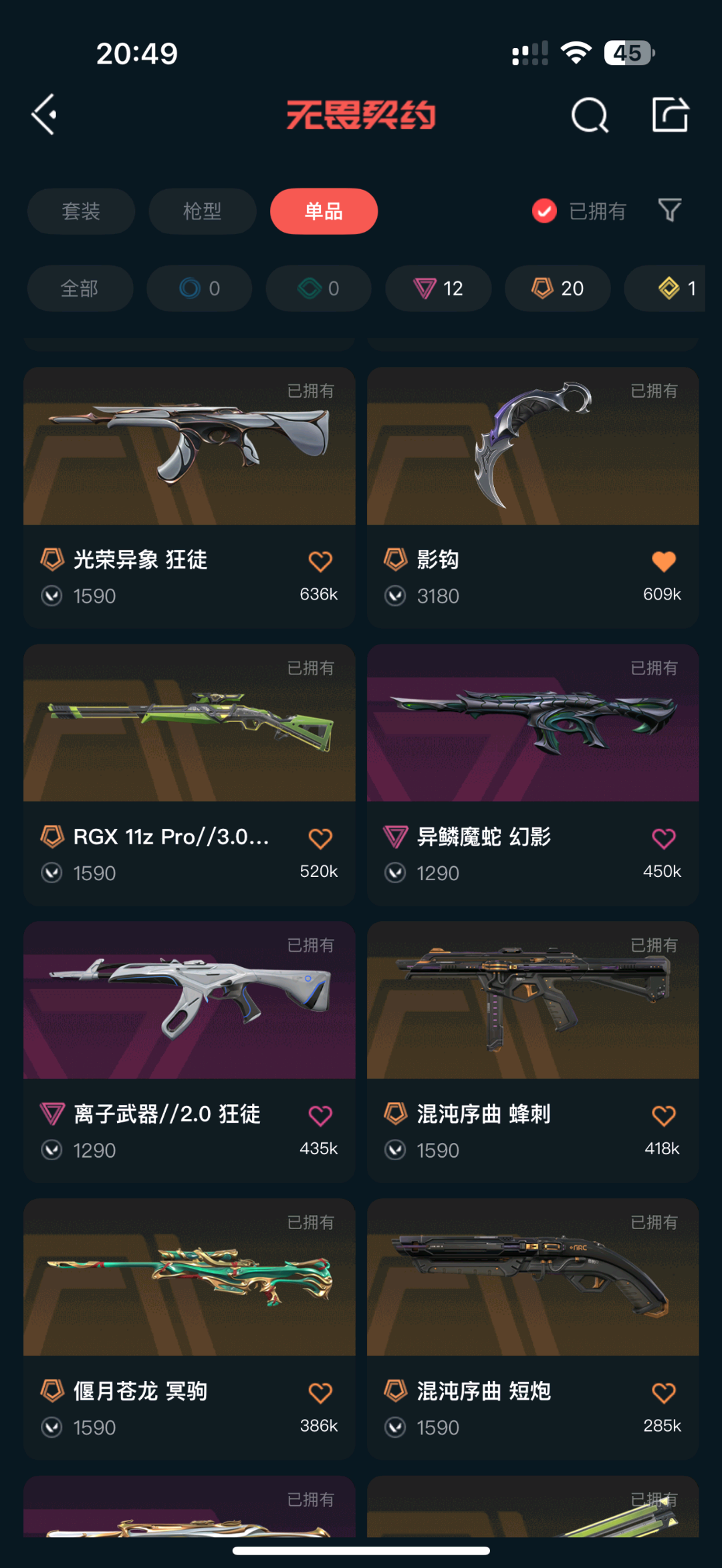Open the search icon
The height and width of the screenshot is (1568, 722).
[590, 115]
